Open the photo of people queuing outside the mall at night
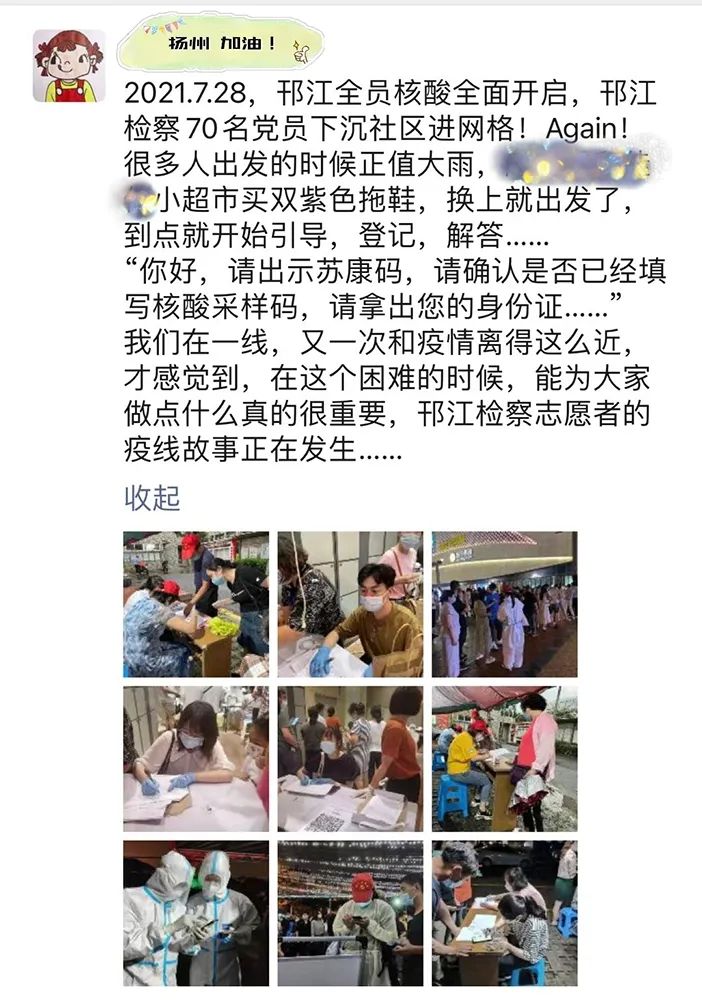The height and width of the screenshot is (1000, 702). (504, 604)
